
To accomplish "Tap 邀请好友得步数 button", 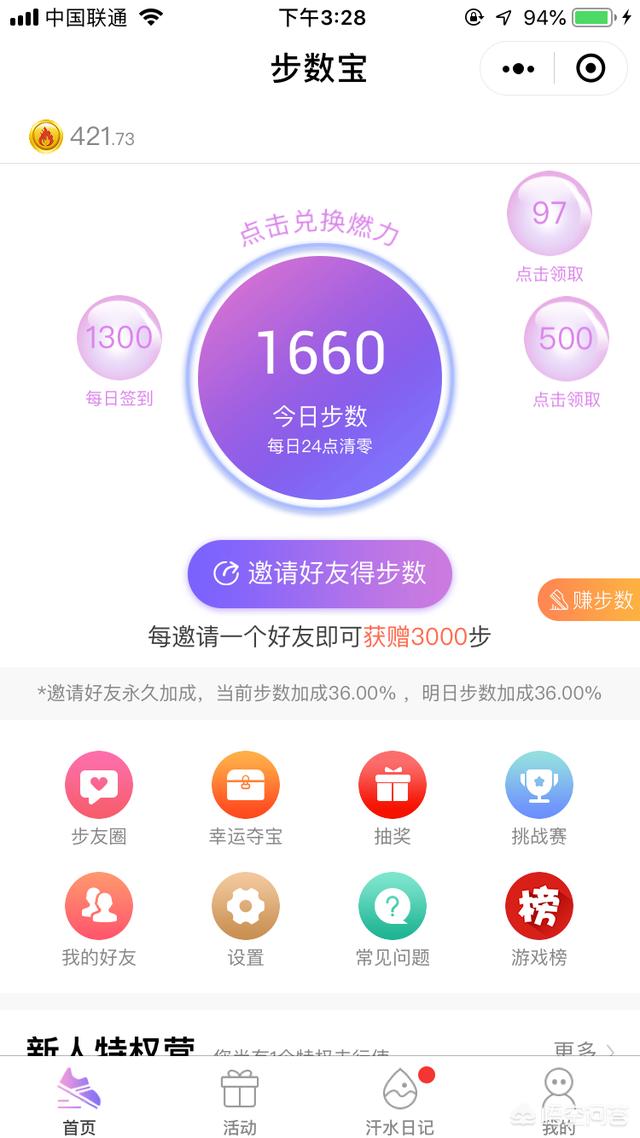I will pos(320,574).
